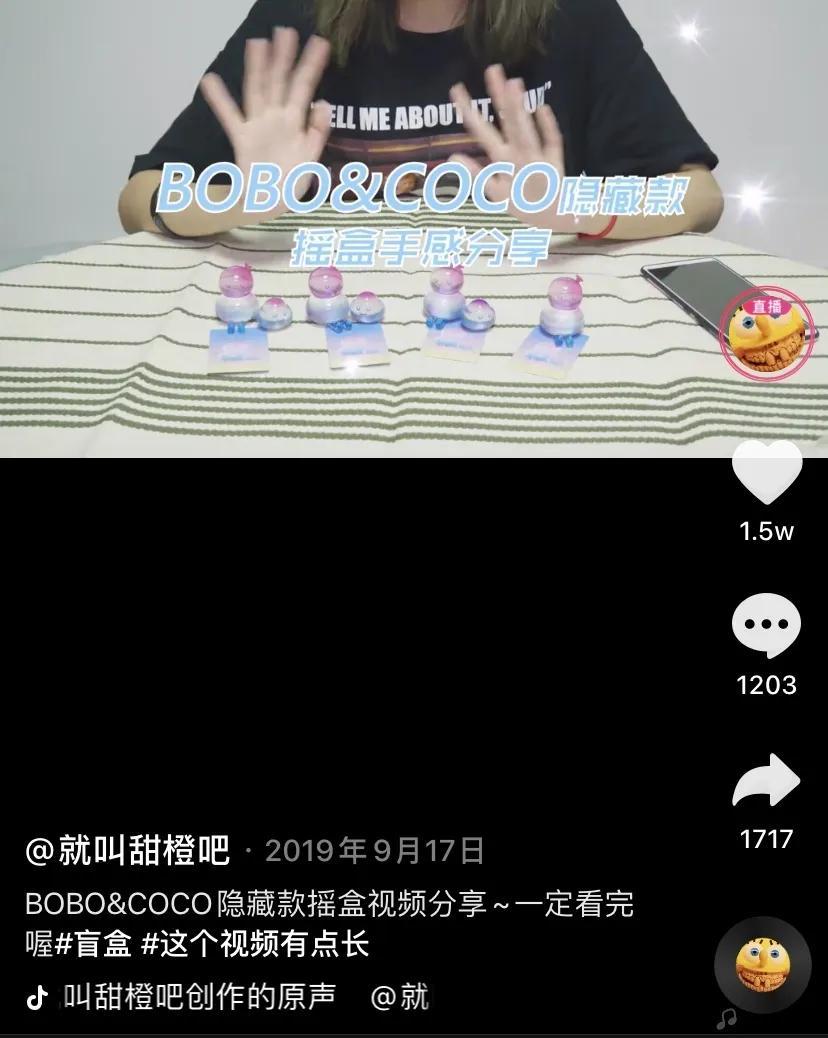828x1038 pixels.
Task: Open the comments bubble with 1203 comments
Action: 766,627
